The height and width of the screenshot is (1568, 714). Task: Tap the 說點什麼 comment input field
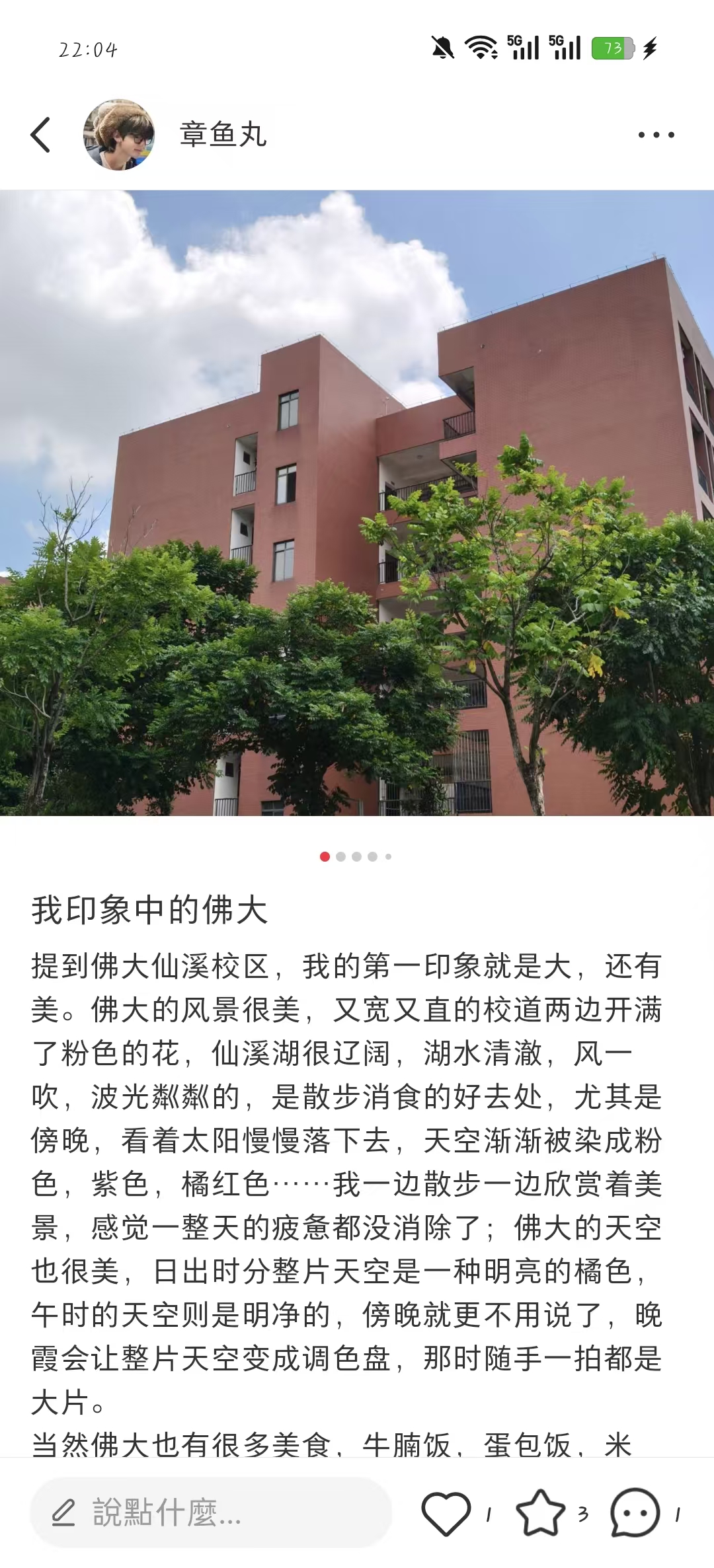pyautogui.click(x=211, y=1512)
